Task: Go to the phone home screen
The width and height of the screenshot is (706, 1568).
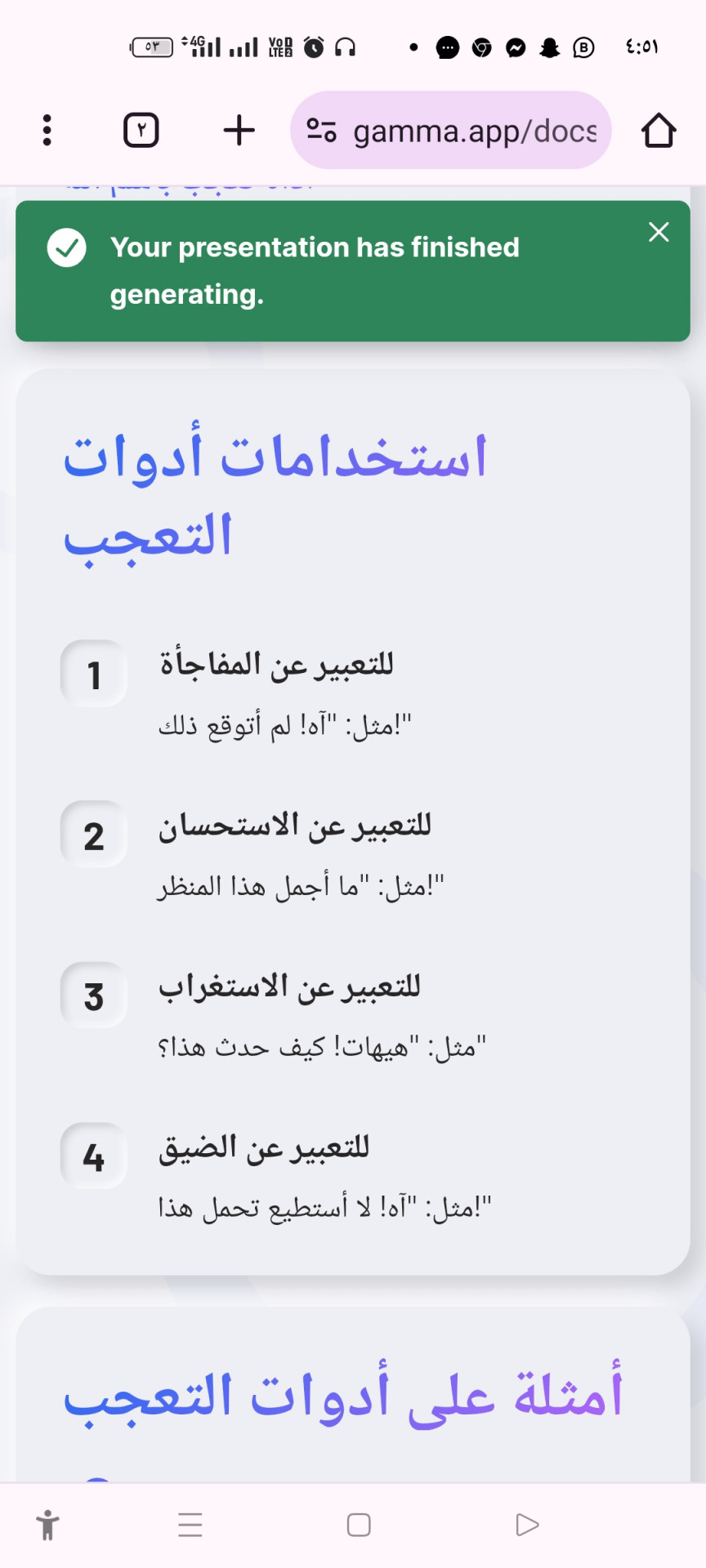Action: 359,1525
